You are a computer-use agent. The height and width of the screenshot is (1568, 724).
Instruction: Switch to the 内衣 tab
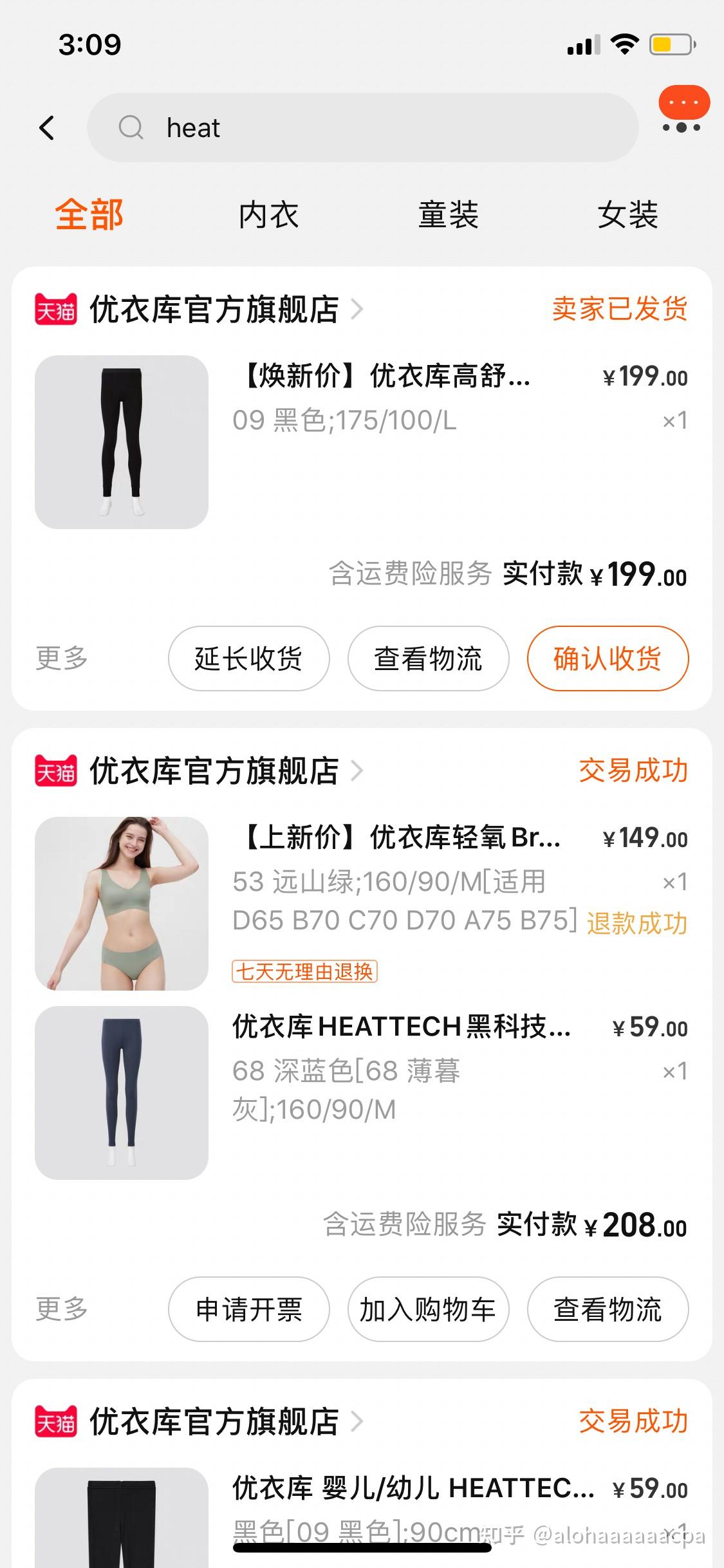[269, 216]
